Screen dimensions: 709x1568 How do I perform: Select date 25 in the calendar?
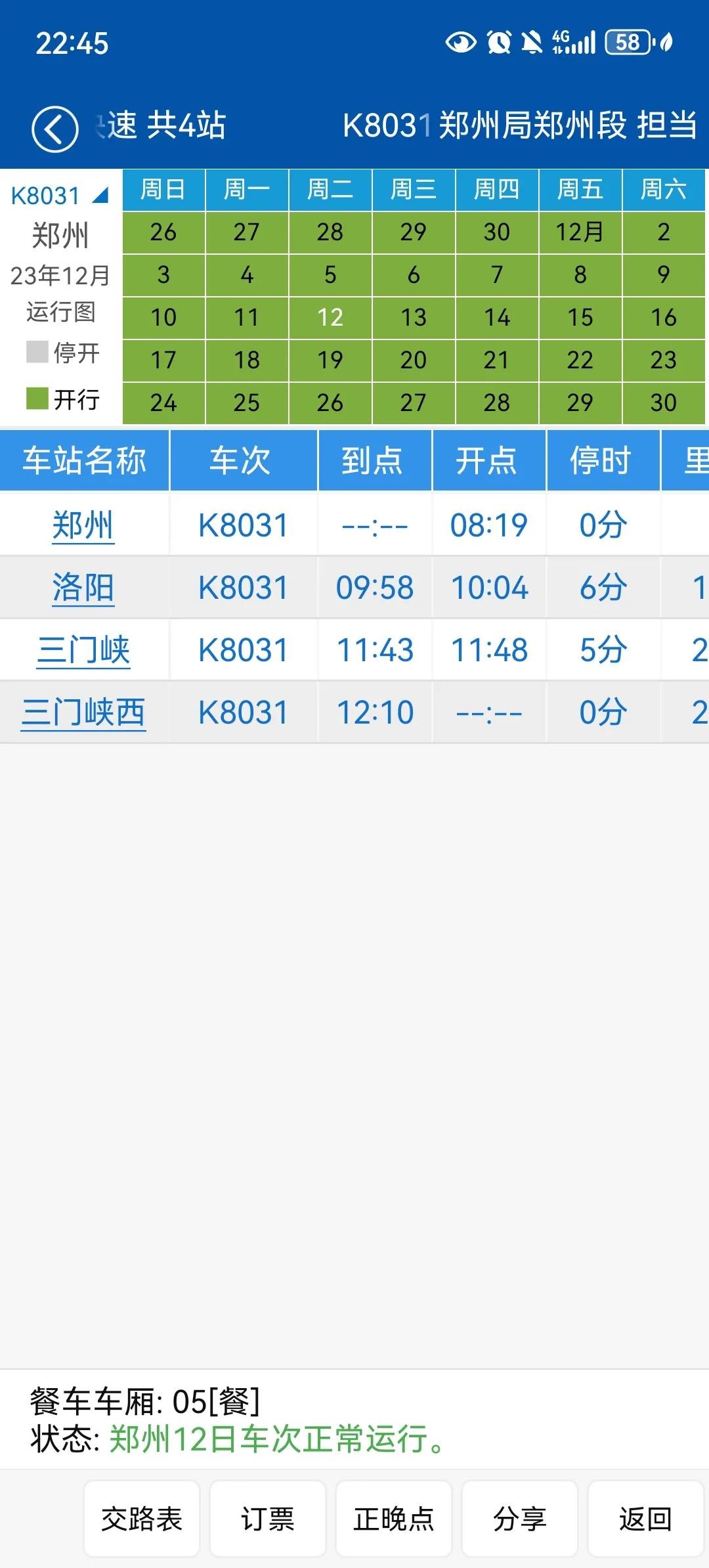tap(247, 403)
